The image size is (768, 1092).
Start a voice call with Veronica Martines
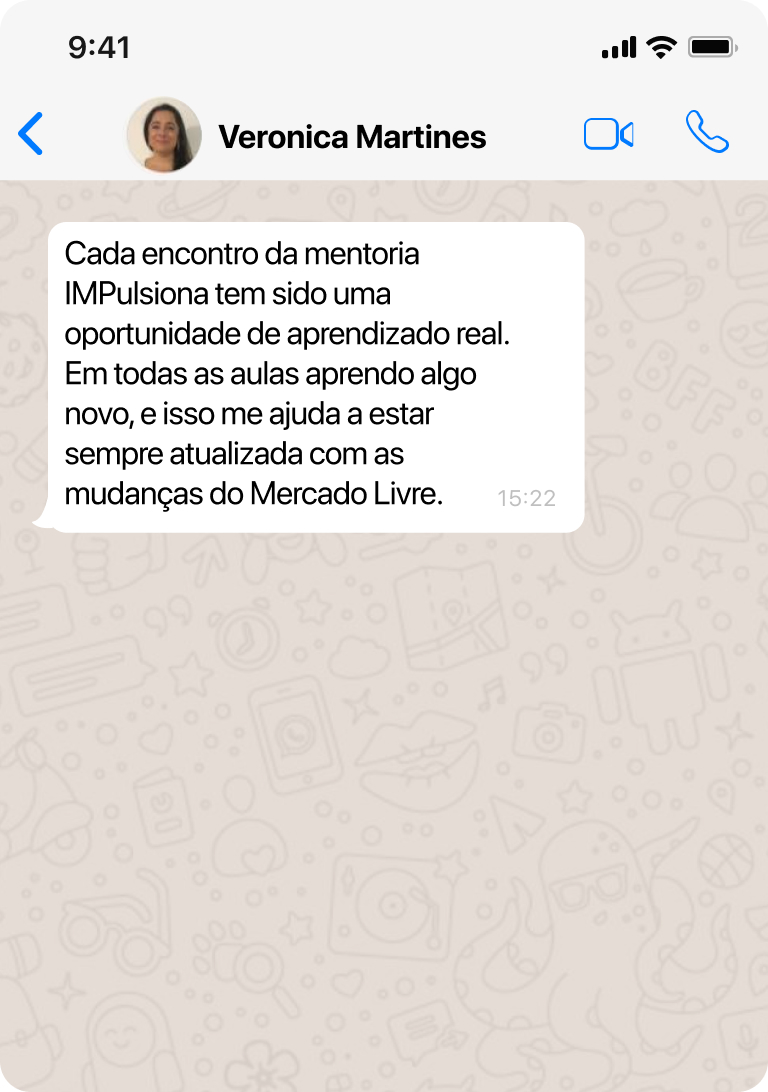click(x=707, y=132)
